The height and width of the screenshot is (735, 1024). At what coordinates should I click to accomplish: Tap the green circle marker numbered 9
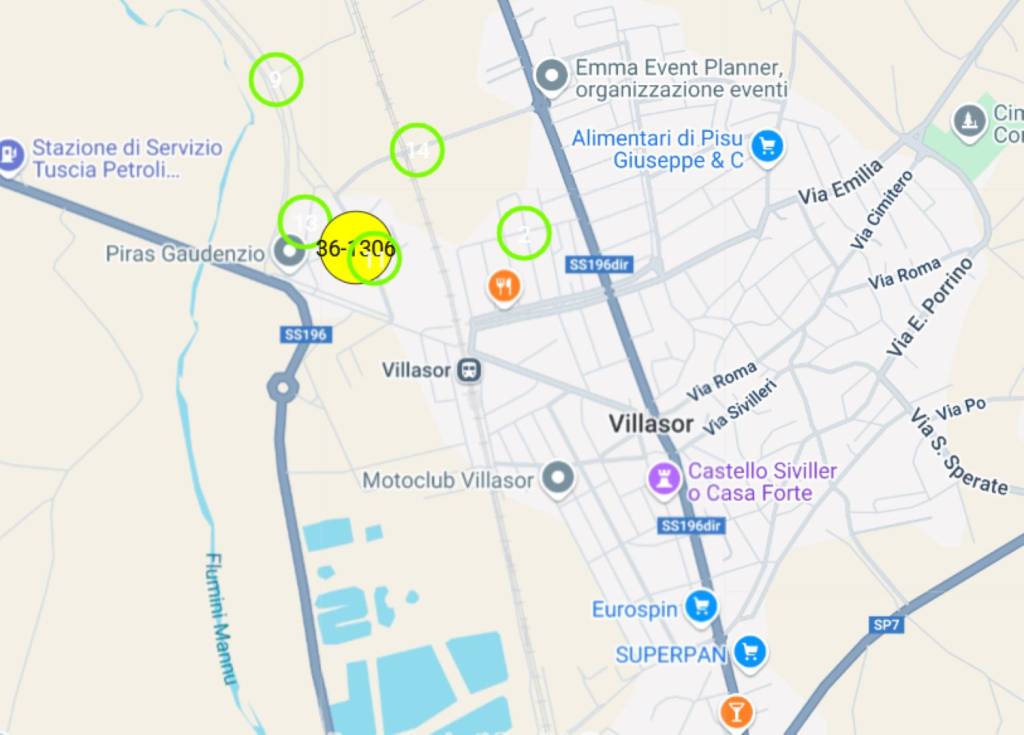point(276,79)
